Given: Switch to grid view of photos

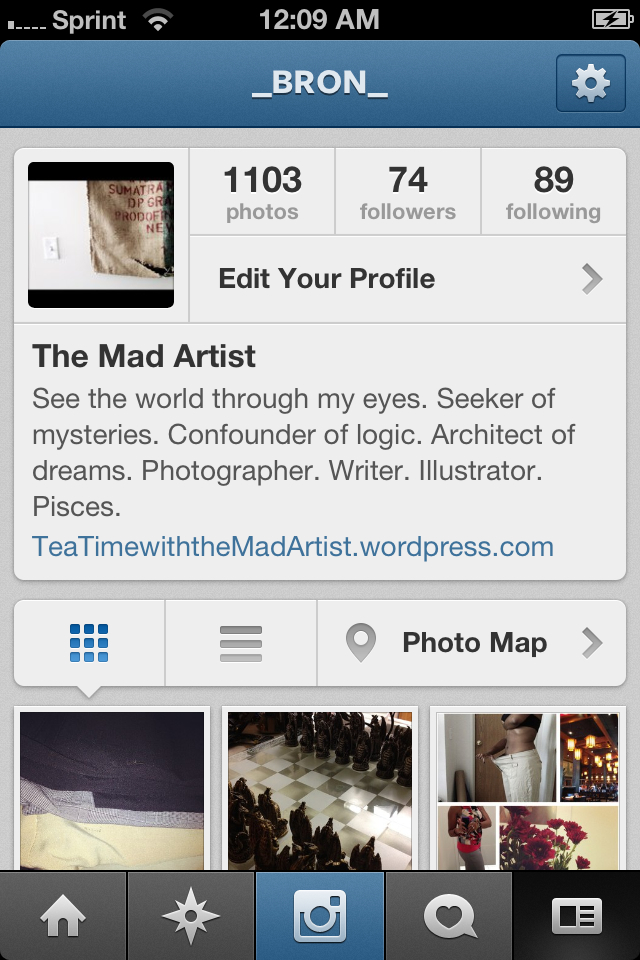Looking at the screenshot, I should 90,643.
